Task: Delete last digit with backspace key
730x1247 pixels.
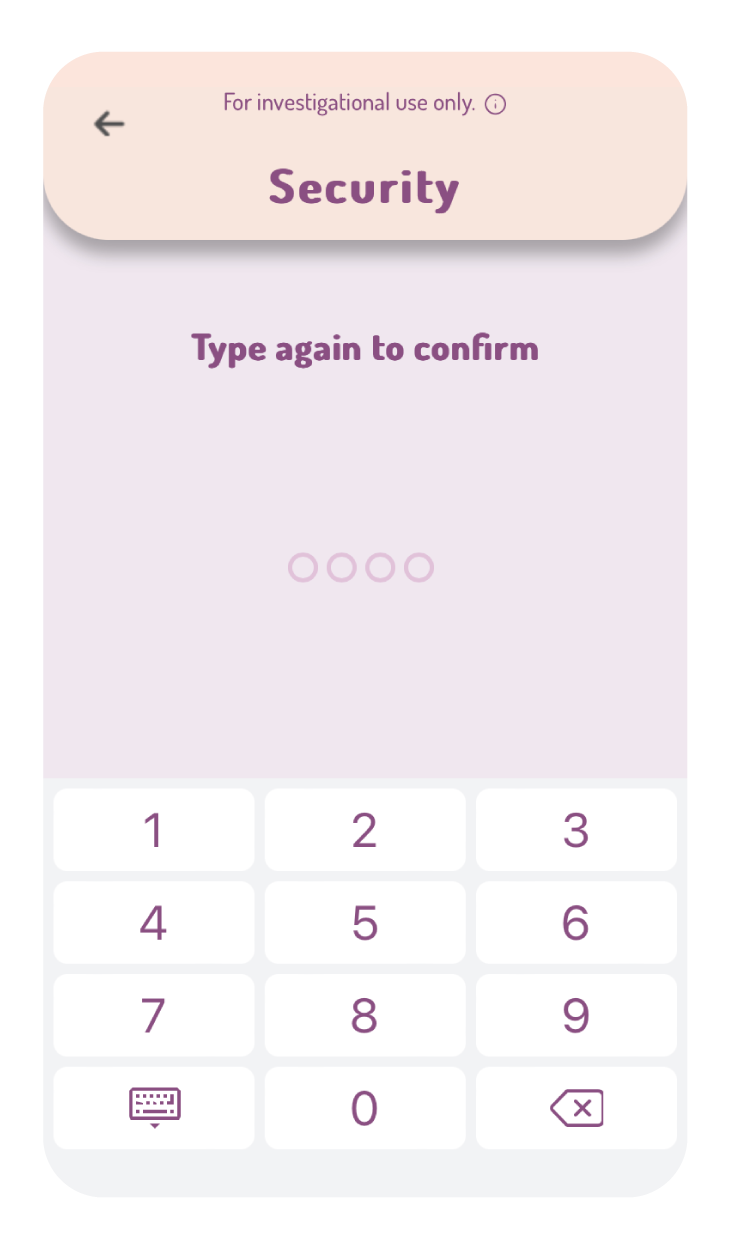Action: [x=576, y=1108]
